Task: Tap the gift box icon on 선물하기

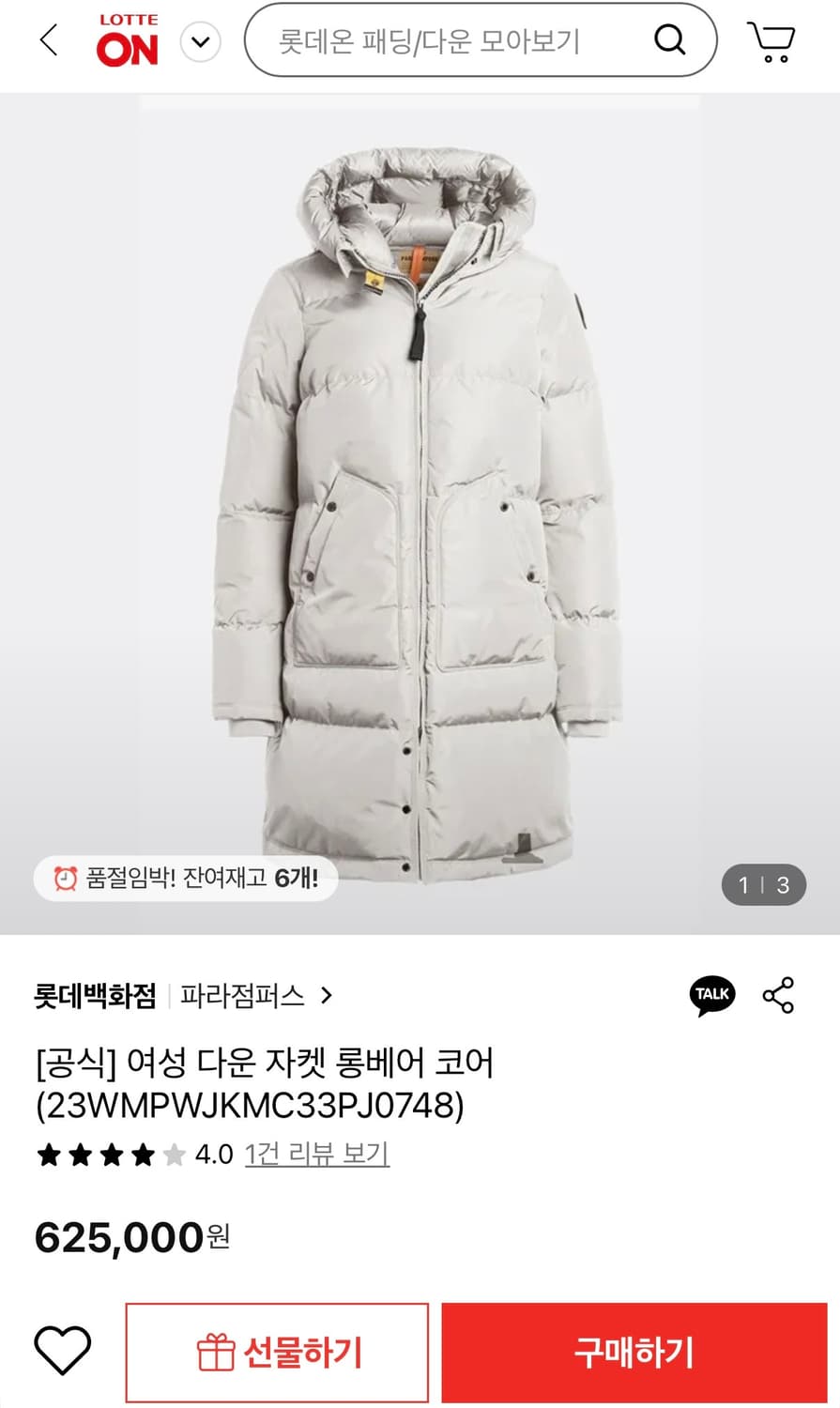Action: pos(217,1352)
